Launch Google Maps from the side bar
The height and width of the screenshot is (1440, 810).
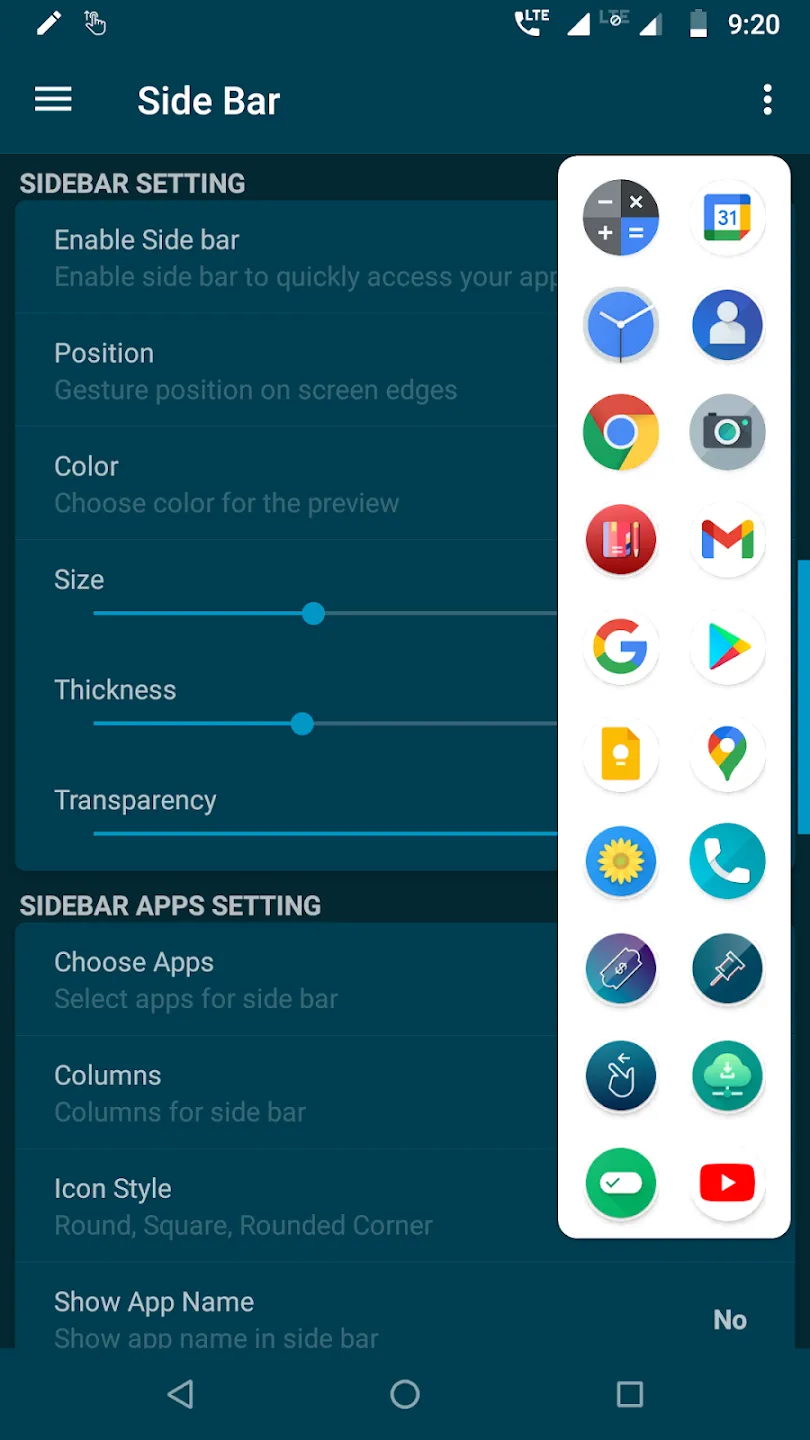pos(727,754)
